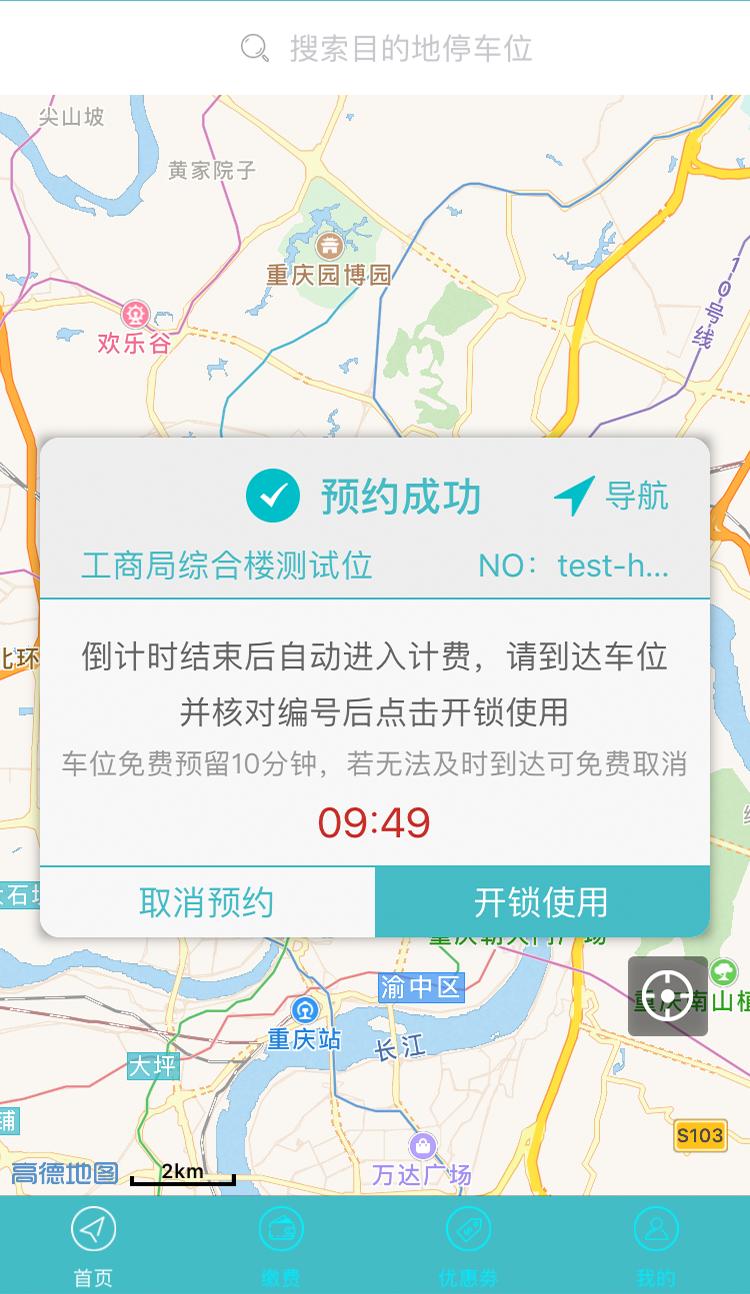This screenshot has width=750, height=1294.
Task: Tap the locate-me crosshair icon on the map
Action: tap(667, 994)
